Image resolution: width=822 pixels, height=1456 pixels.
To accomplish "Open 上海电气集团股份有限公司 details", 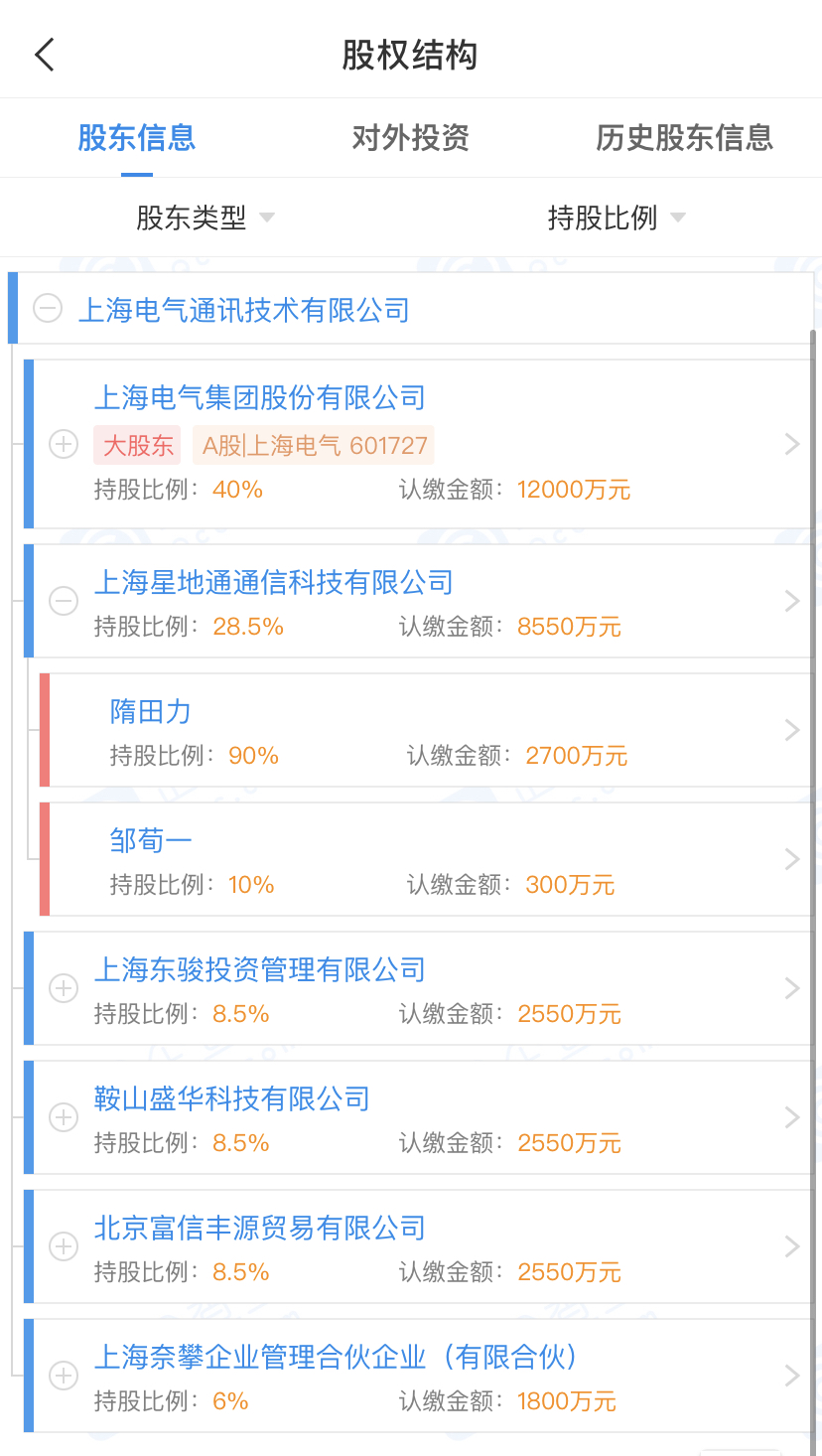I will 791,444.
